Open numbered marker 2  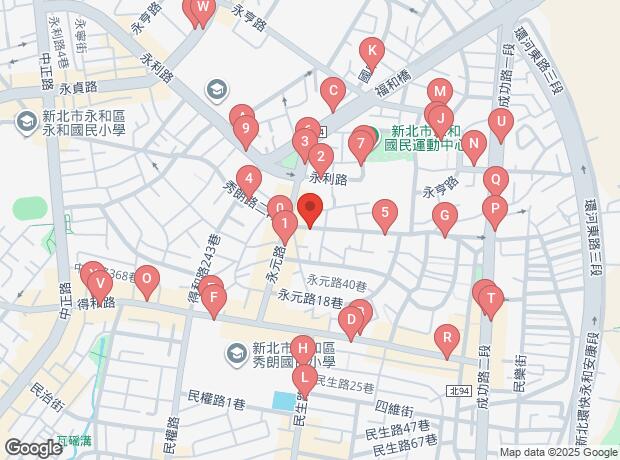[x=321, y=159]
